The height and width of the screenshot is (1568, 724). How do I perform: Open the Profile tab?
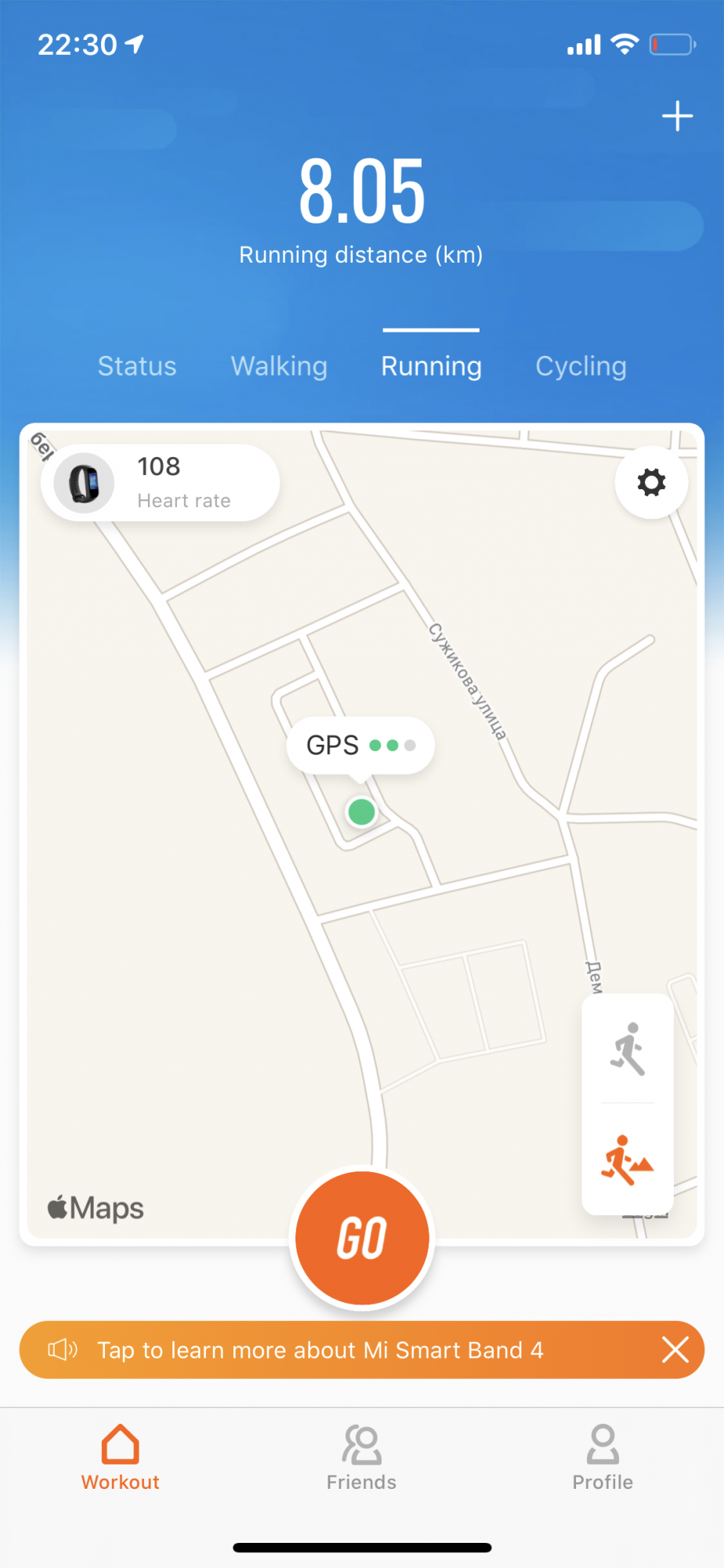coord(603,1457)
